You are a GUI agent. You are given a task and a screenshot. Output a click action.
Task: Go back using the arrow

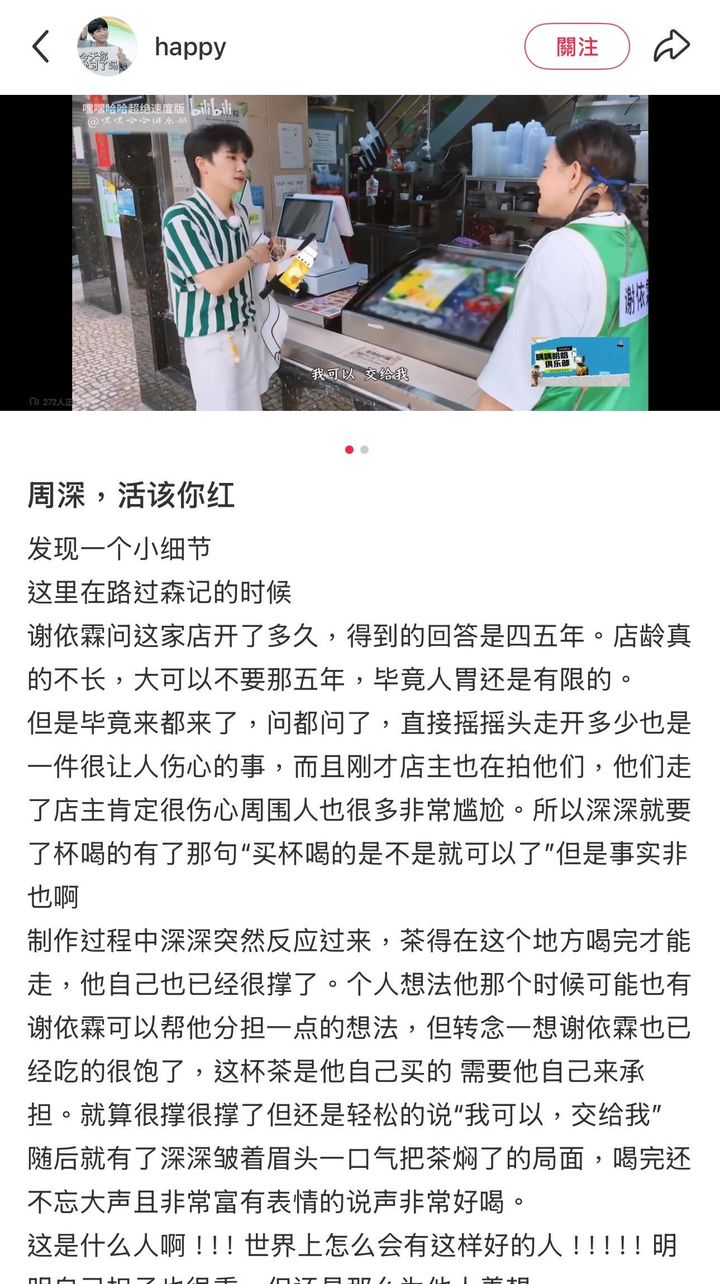[x=40, y=47]
